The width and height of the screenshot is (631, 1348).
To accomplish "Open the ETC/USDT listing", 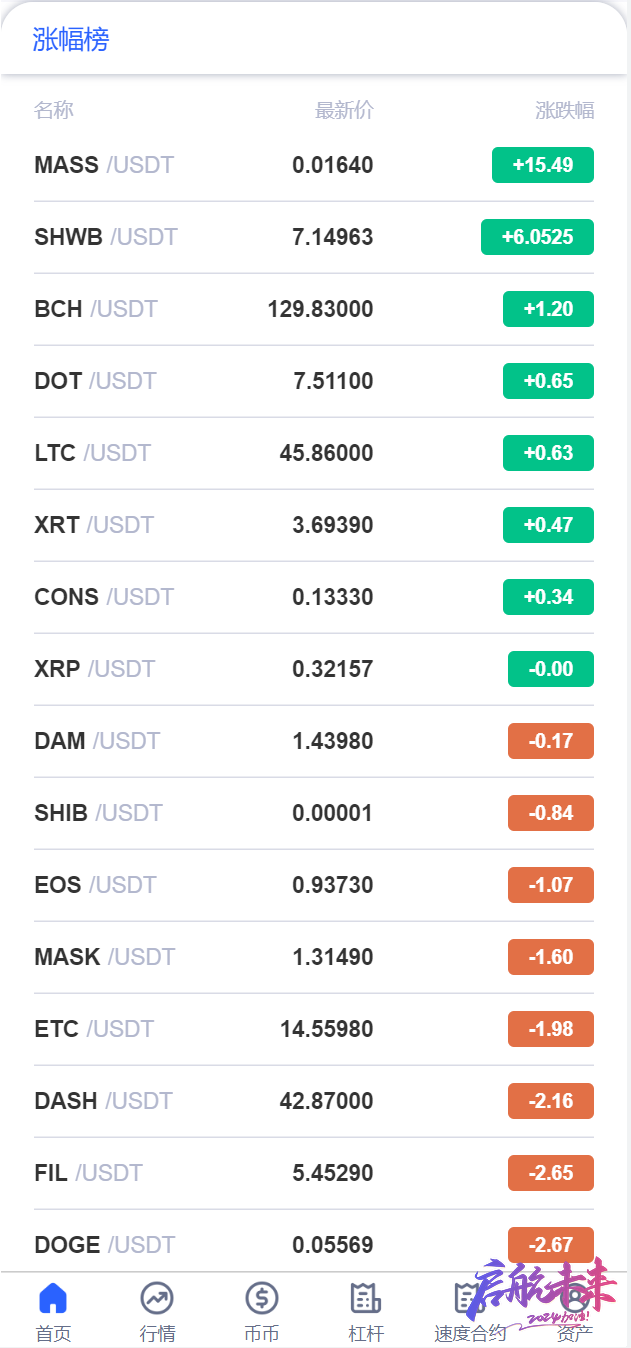I will [x=314, y=1029].
